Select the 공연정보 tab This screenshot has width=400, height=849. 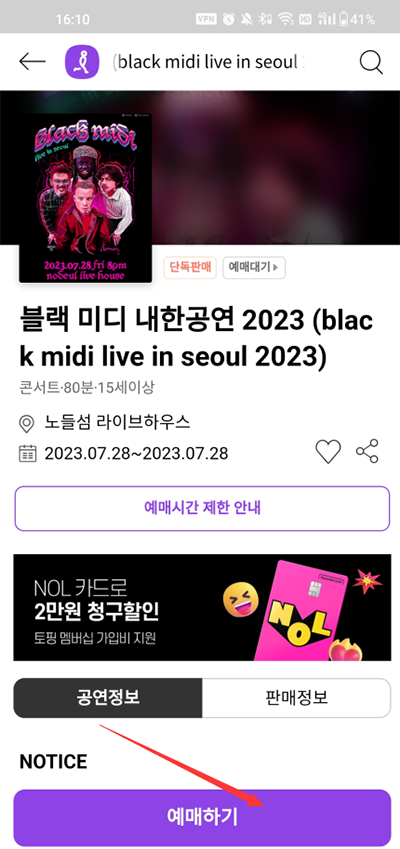point(108,698)
